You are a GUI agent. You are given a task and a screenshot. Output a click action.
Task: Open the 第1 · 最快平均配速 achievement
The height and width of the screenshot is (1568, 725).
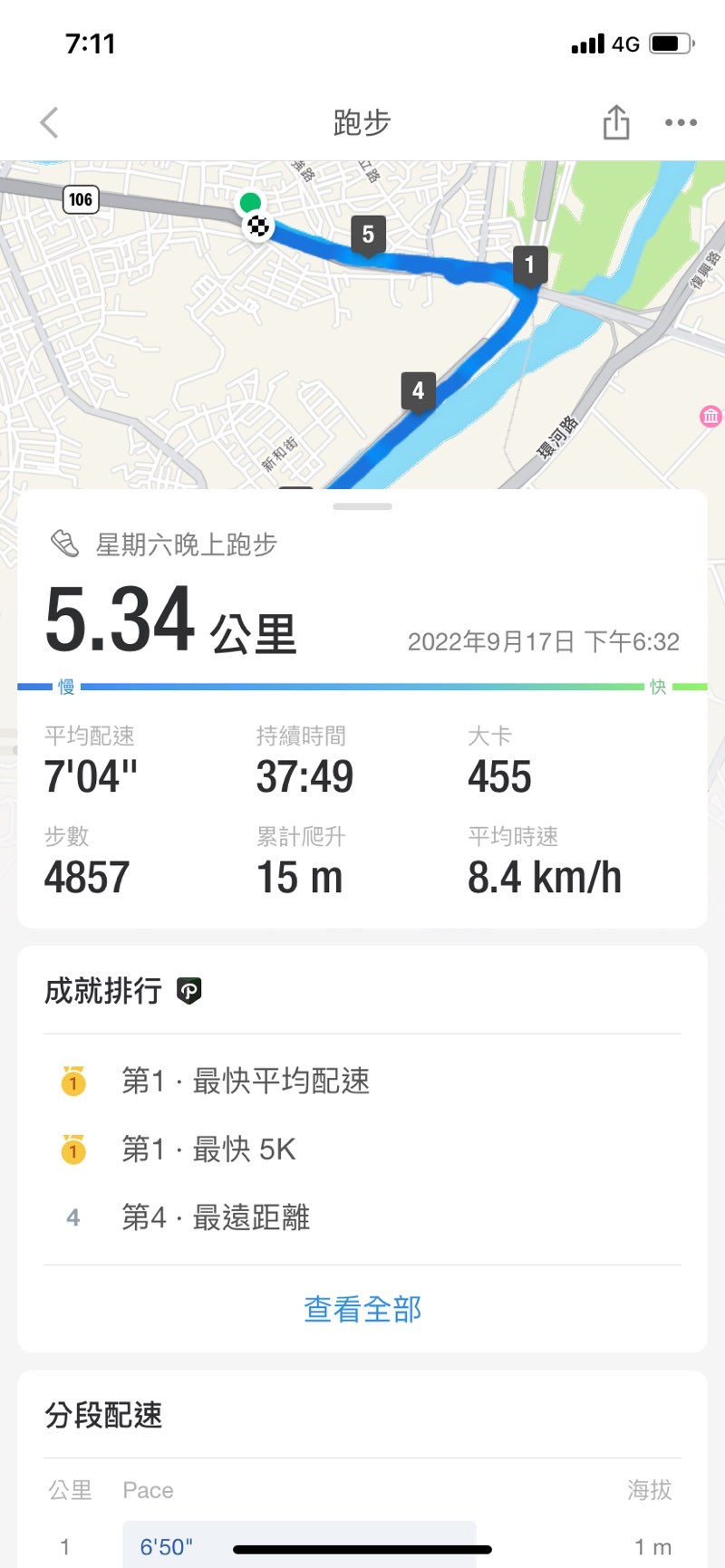[x=362, y=1081]
